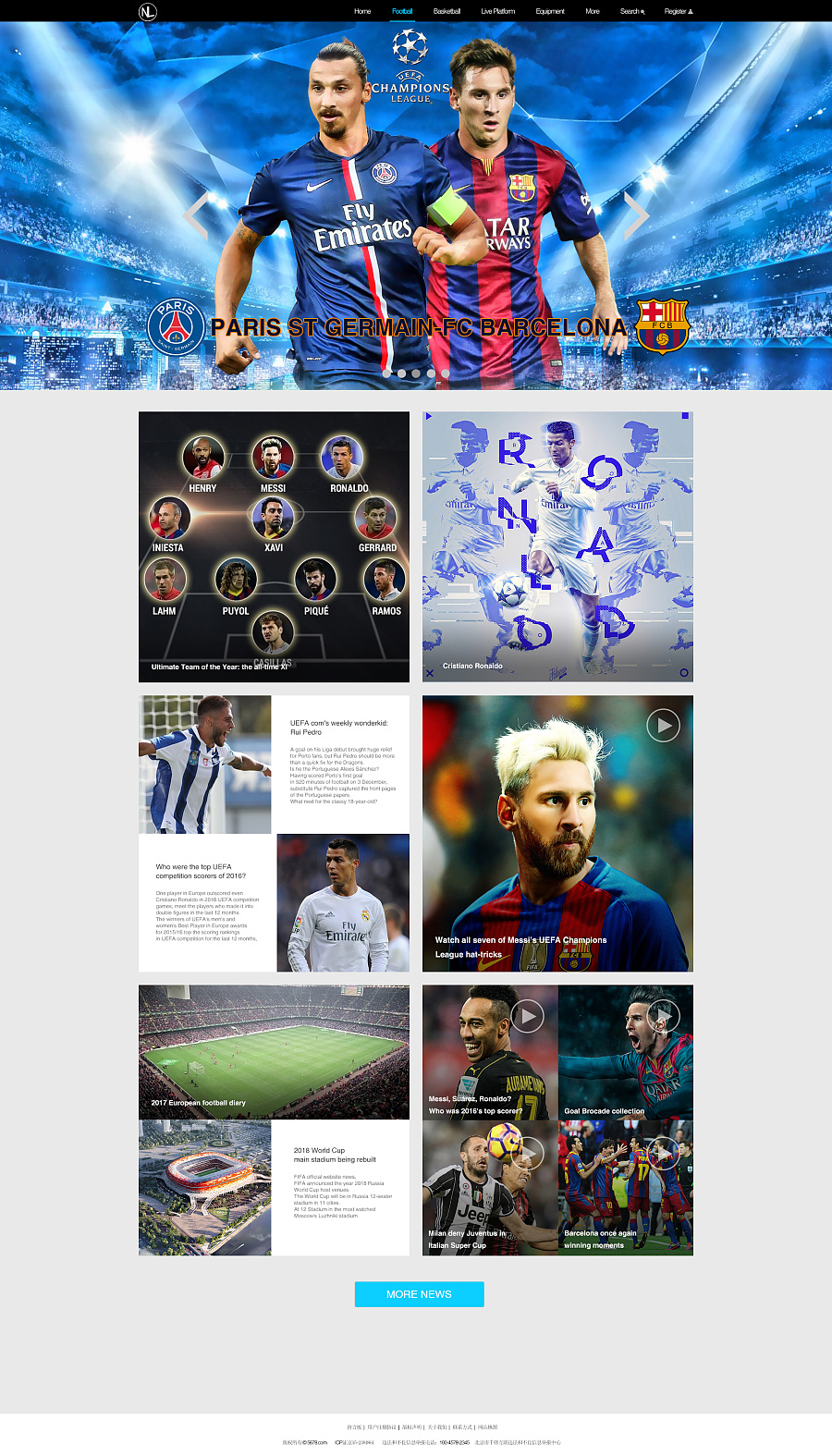Go to the Equipment section

[549, 11]
